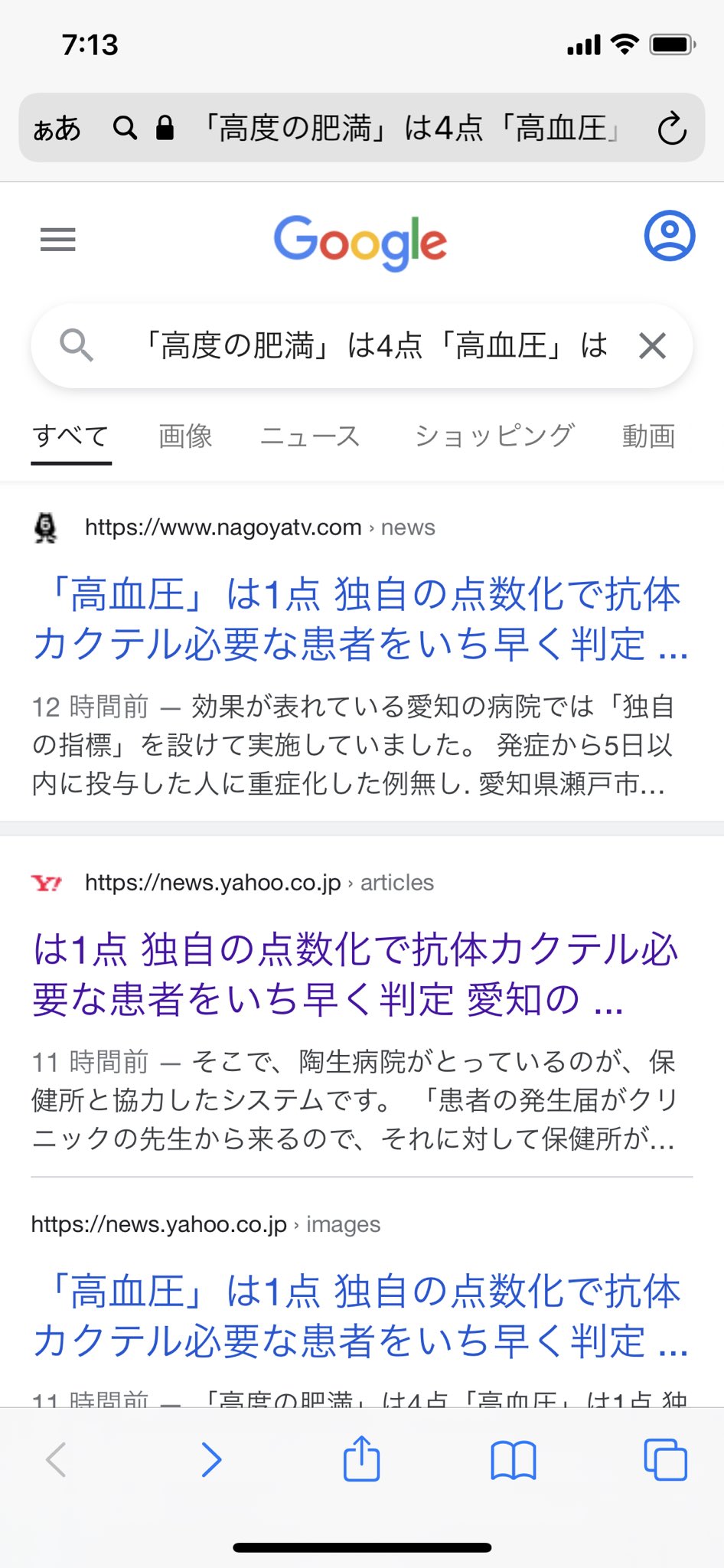The height and width of the screenshot is (1568, 724).
Task: Share this page
Action: [361, 1458]
